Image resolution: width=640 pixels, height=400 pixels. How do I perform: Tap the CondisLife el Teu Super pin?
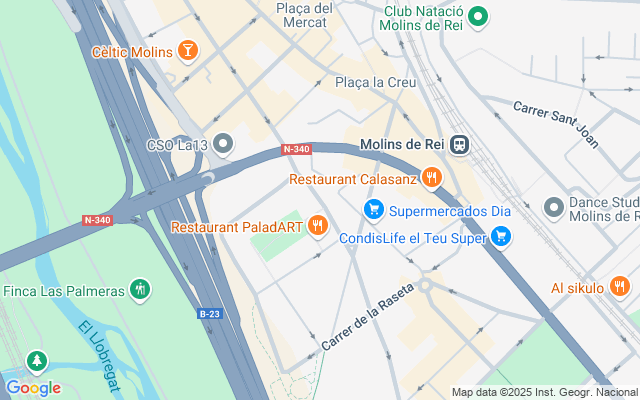pyautogui.click(x=502, y=237)
